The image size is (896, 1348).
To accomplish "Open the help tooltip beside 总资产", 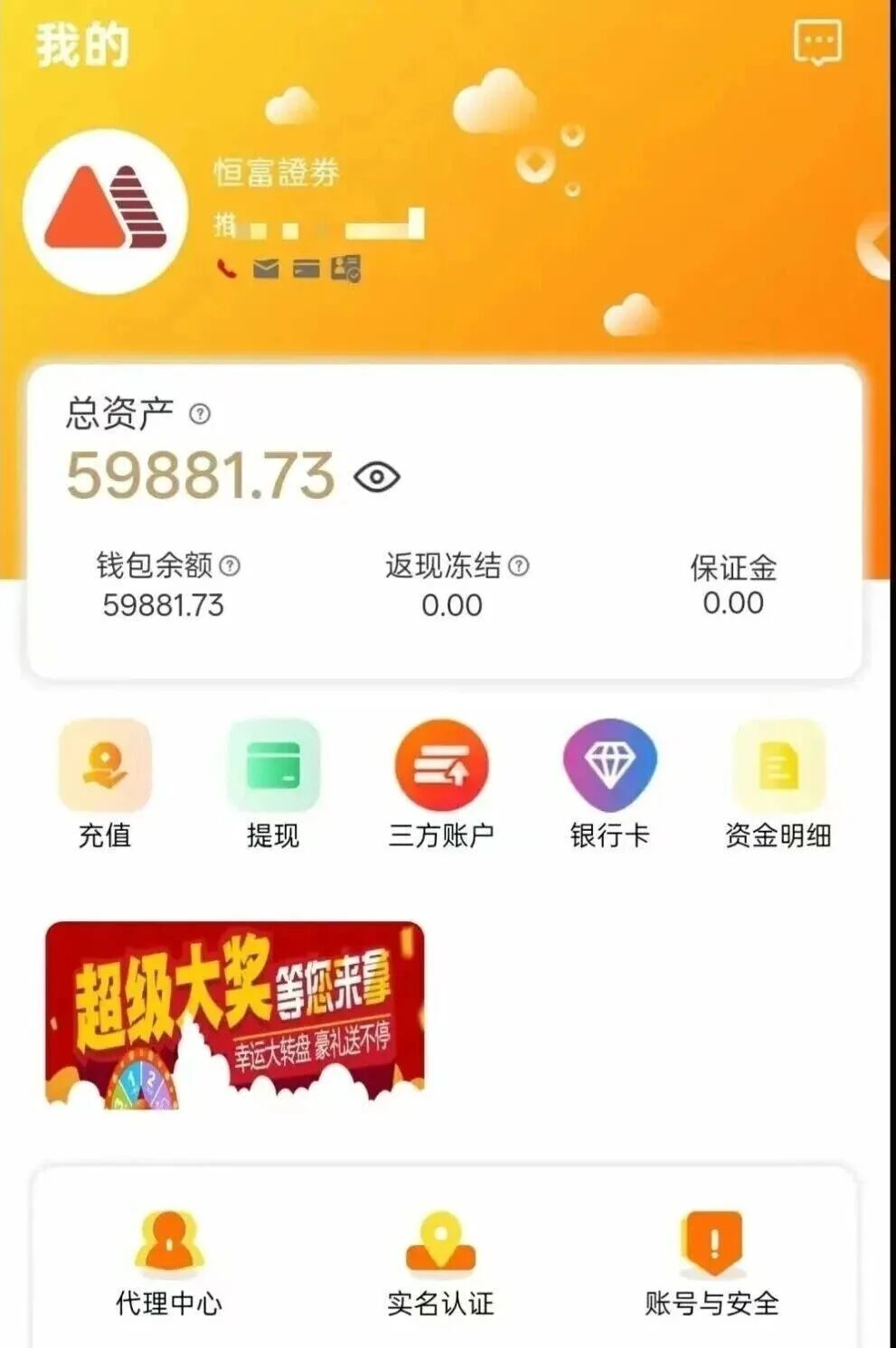I will tap(200, 414).
